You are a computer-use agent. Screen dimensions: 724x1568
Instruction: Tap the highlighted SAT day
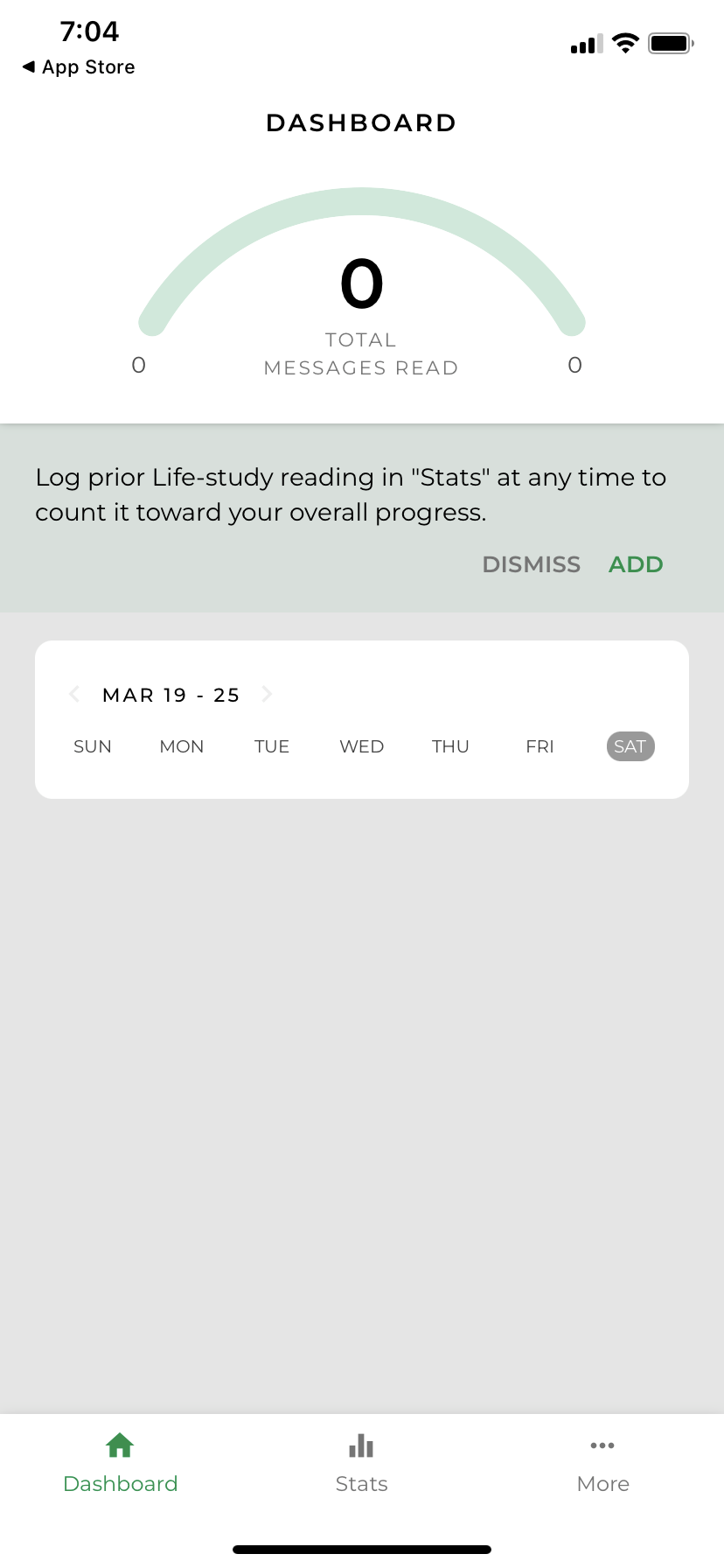tap(630, 746)
